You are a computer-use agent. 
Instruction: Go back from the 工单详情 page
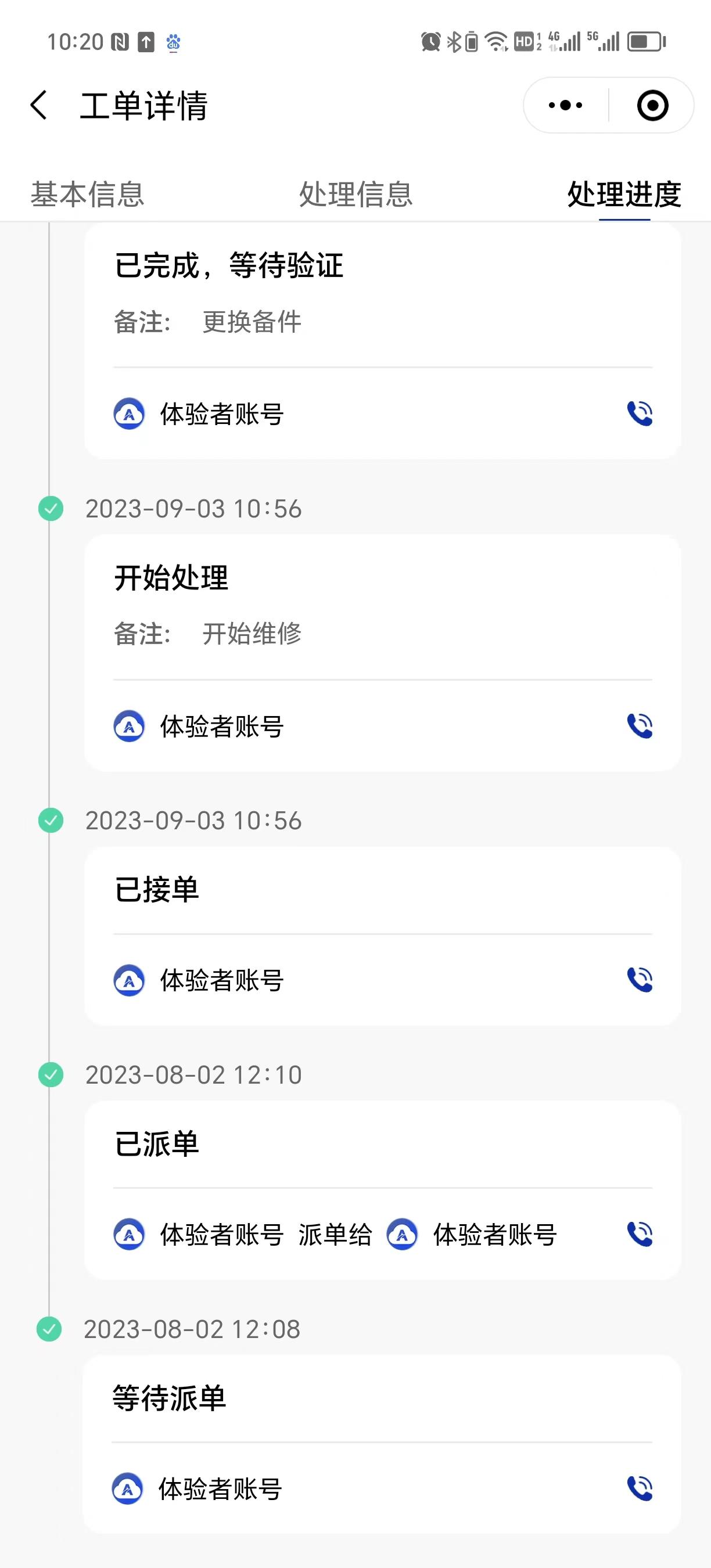pos(39,105)
